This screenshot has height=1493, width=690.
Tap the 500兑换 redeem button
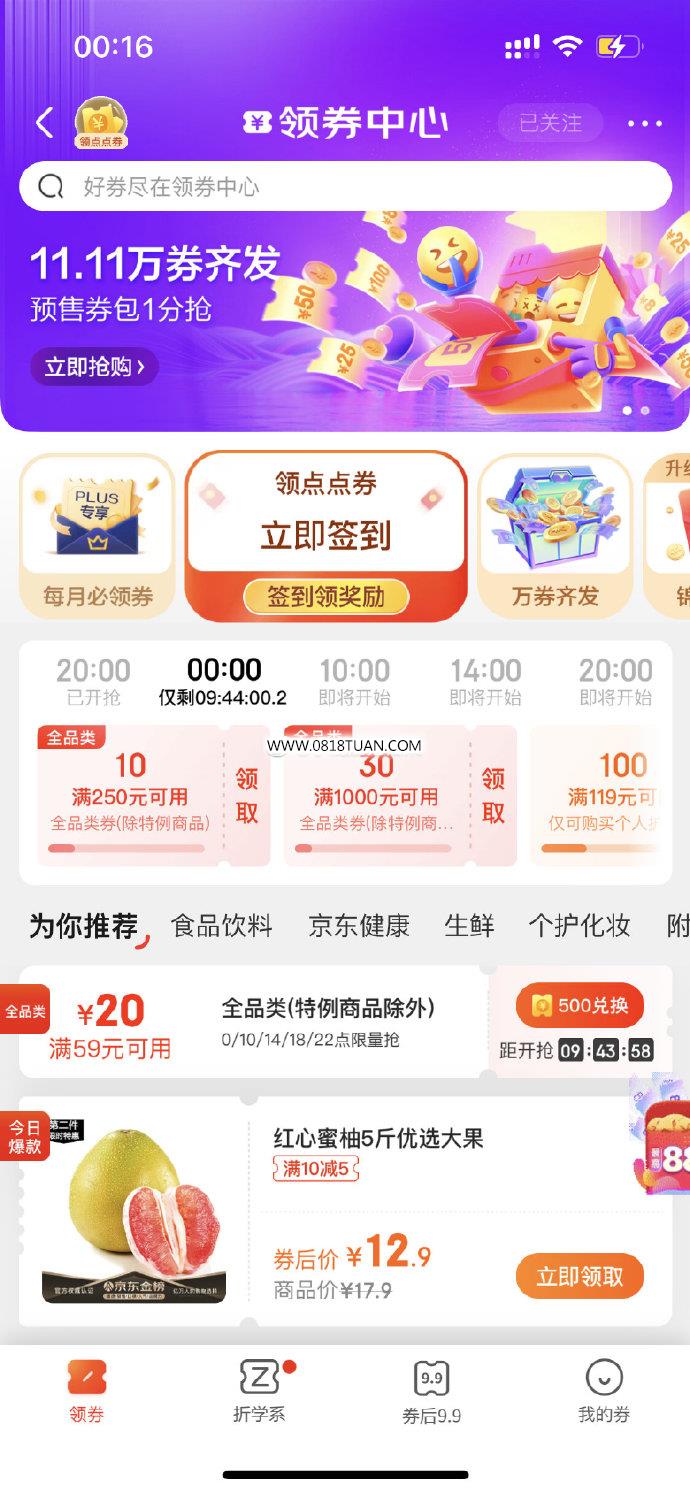tap(580, 1006)
